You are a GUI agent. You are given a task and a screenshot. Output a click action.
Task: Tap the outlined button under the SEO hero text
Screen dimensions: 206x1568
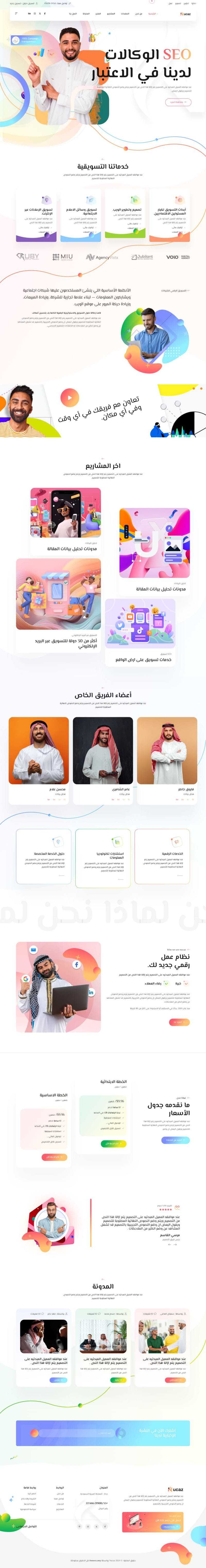[178, 102]
